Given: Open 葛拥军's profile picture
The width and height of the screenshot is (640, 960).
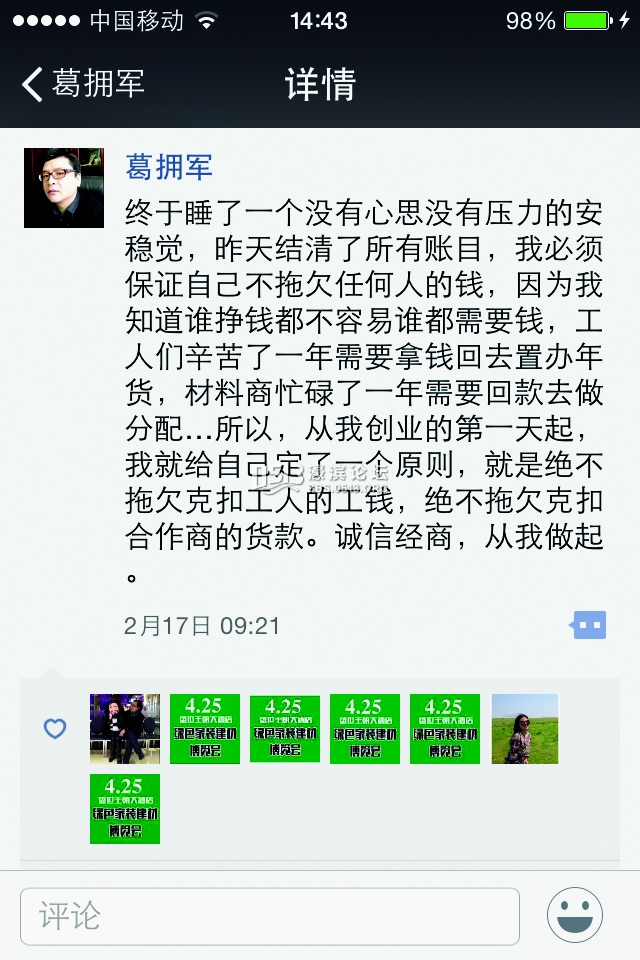Looking at the screenshot, I should tap(63, 188).
